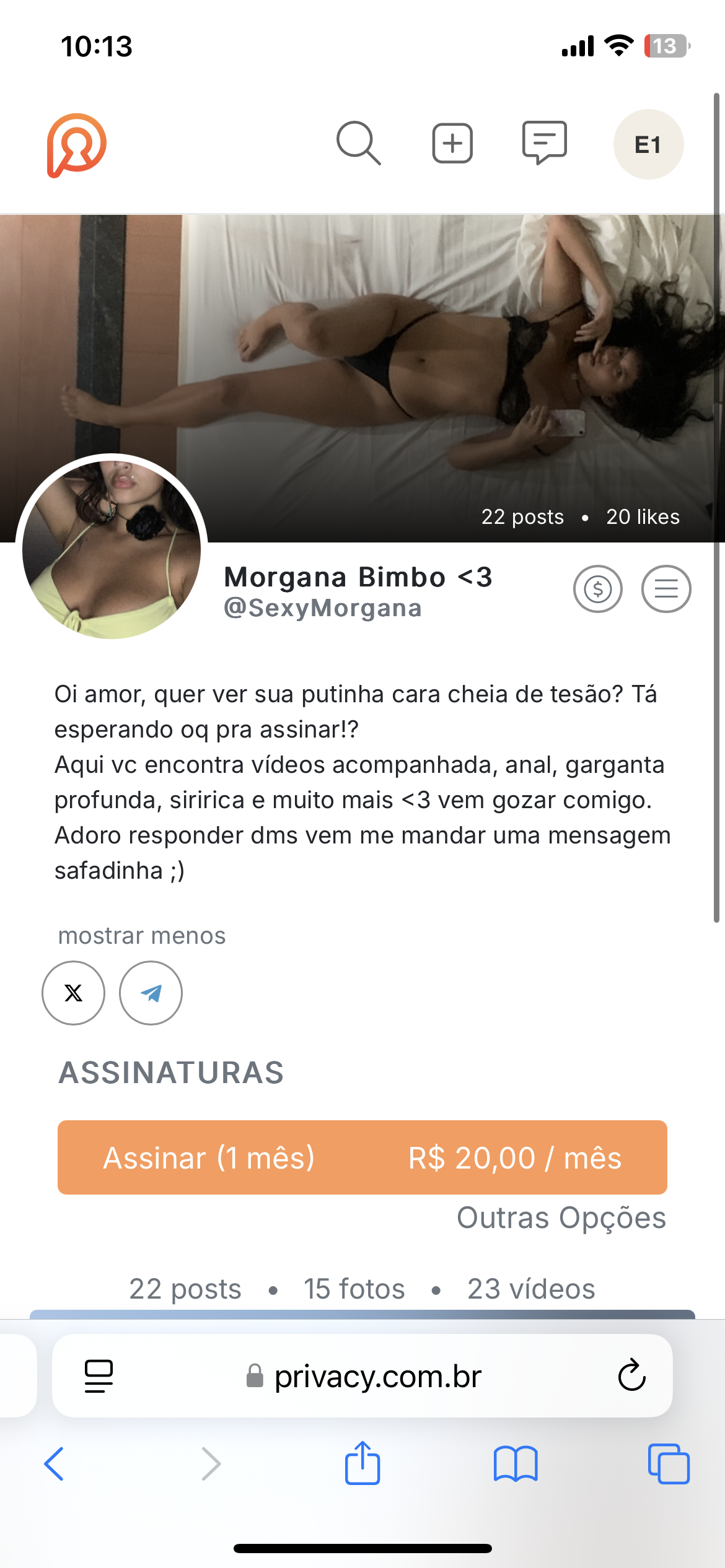Viewport: 725px width, 1568px height.
Task: Open the create post icon
Action: pos(452,143)
